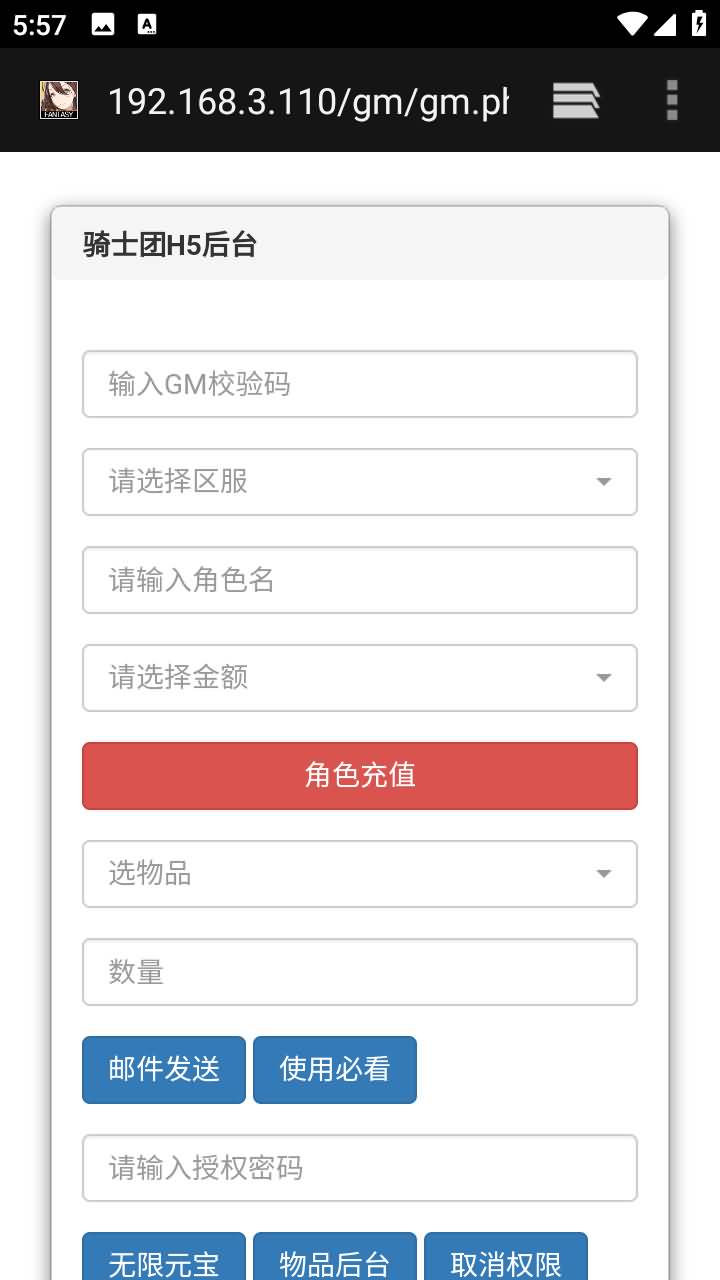Tap the 邮件发送 button
This screenshot has height=1280, width=720.
[x=164, y=1070]
